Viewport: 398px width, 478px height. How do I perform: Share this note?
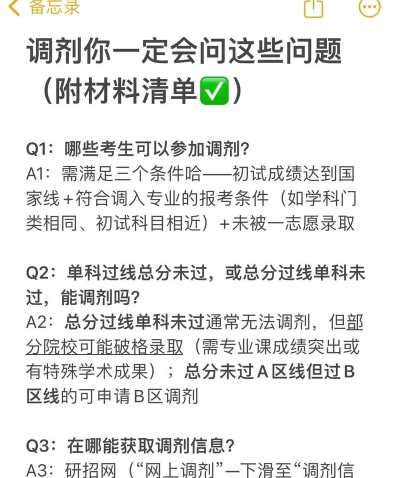click(313, 8)
